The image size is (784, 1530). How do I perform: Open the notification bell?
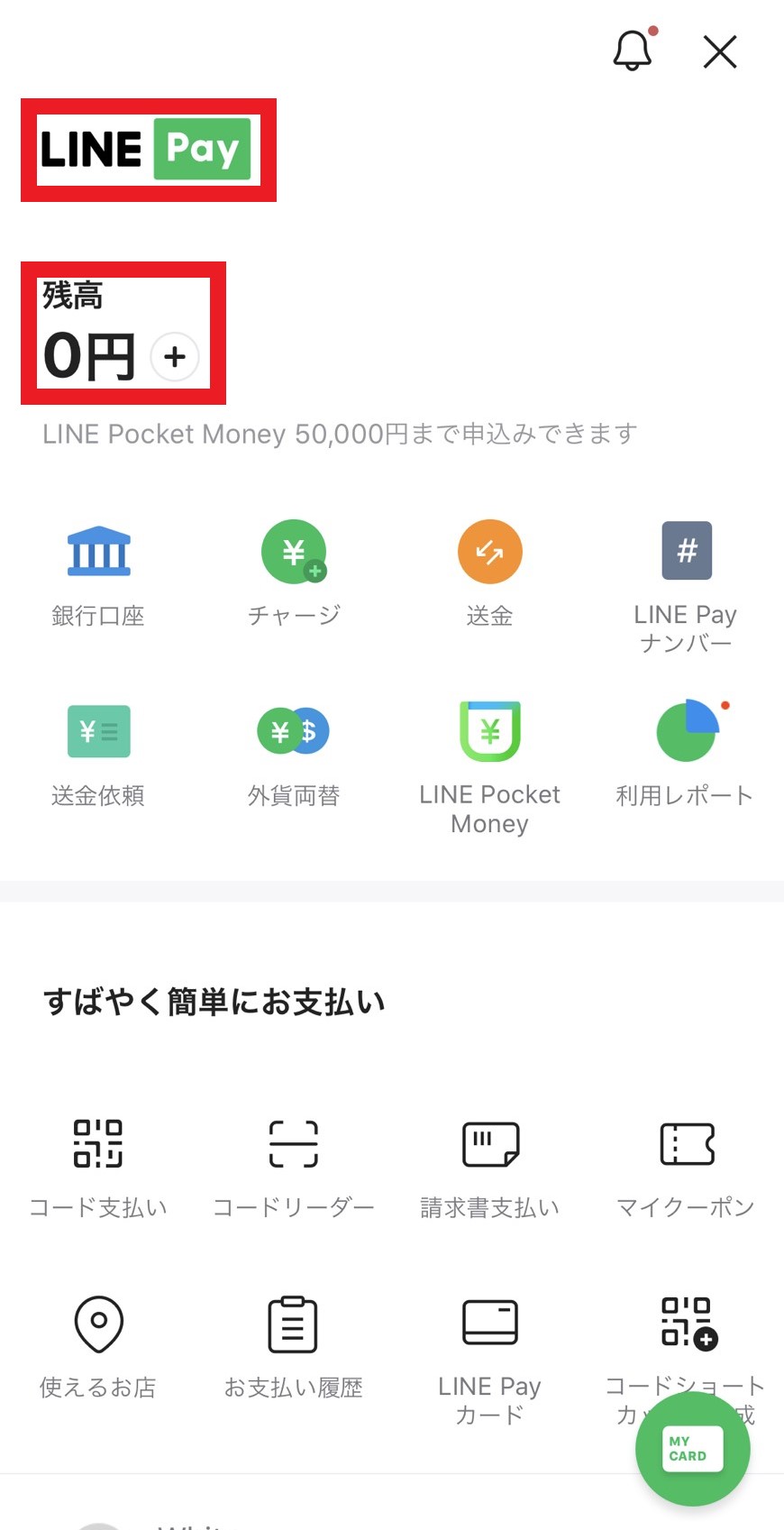coord(633,51)
